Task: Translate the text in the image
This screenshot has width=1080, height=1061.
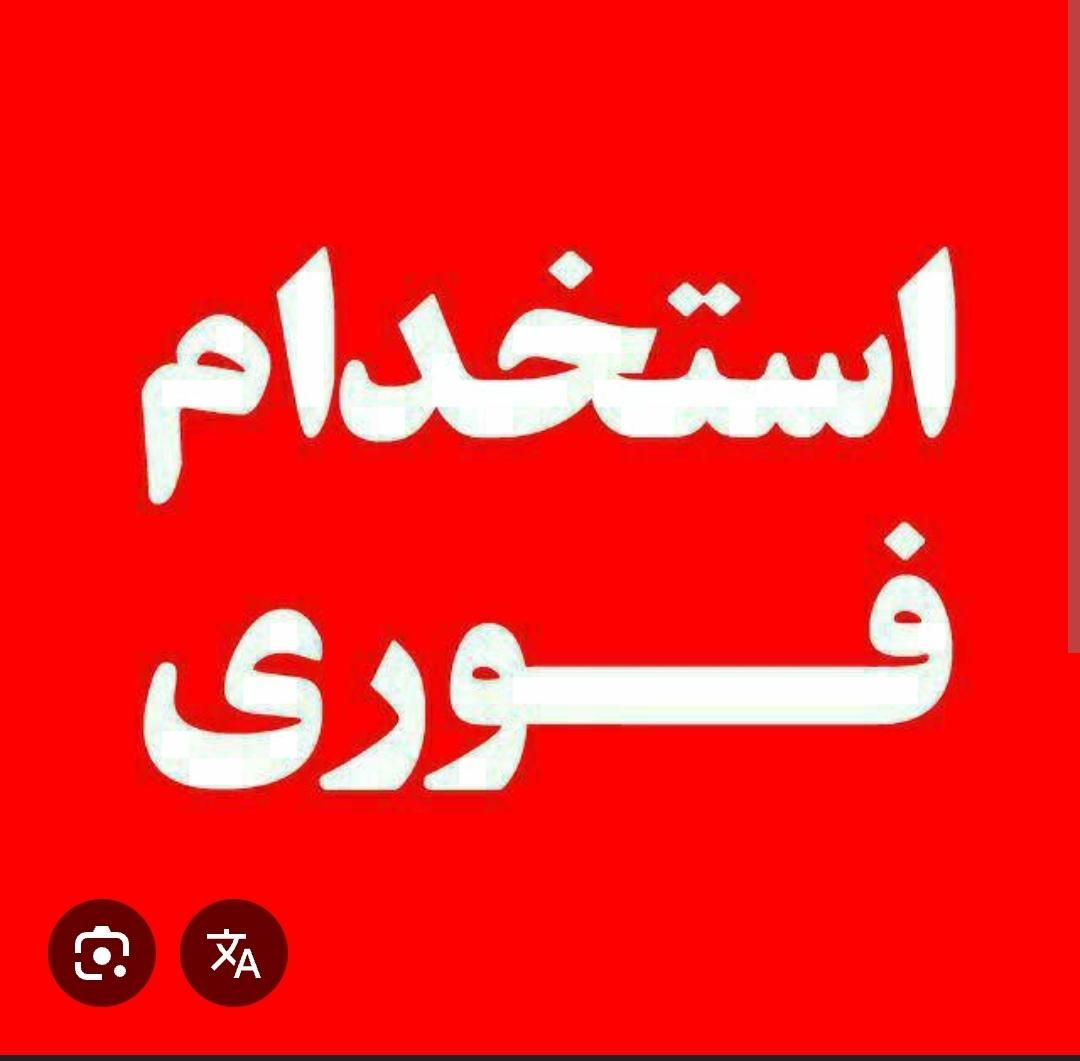Action: [234, 952]
